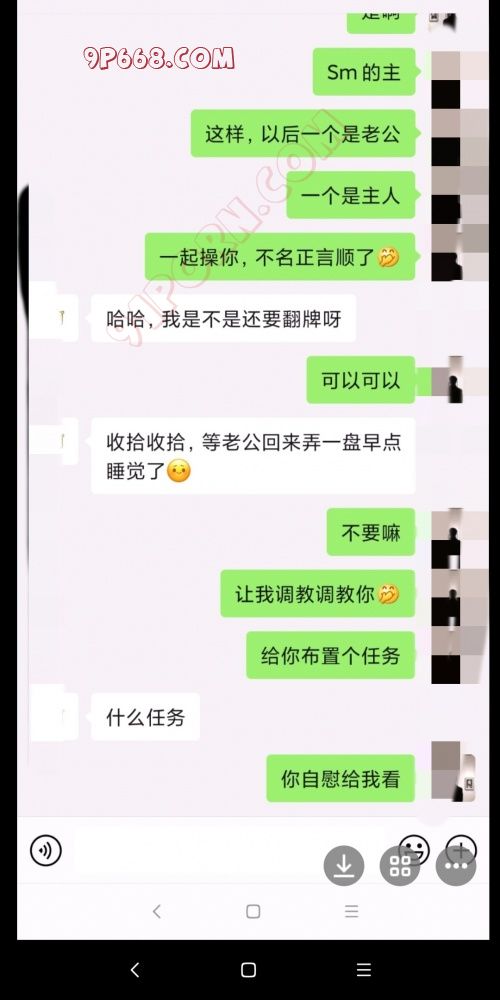500x1000 pixels.
Task: Open the grid view floating button
Action: pyautogui.click(x=400, y=865)
